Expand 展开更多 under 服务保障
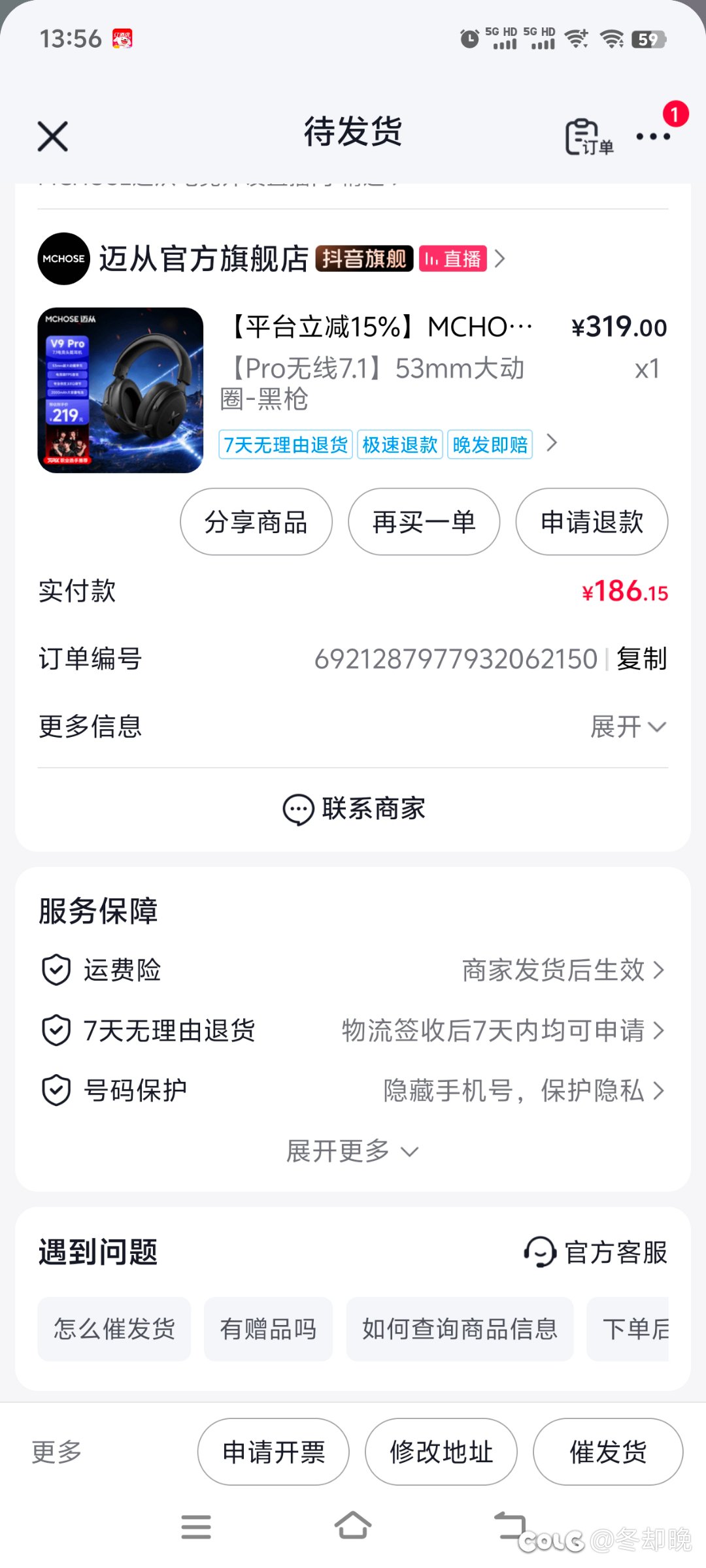This screenshot has height=1568, width=706. (x=352, y=1151)
